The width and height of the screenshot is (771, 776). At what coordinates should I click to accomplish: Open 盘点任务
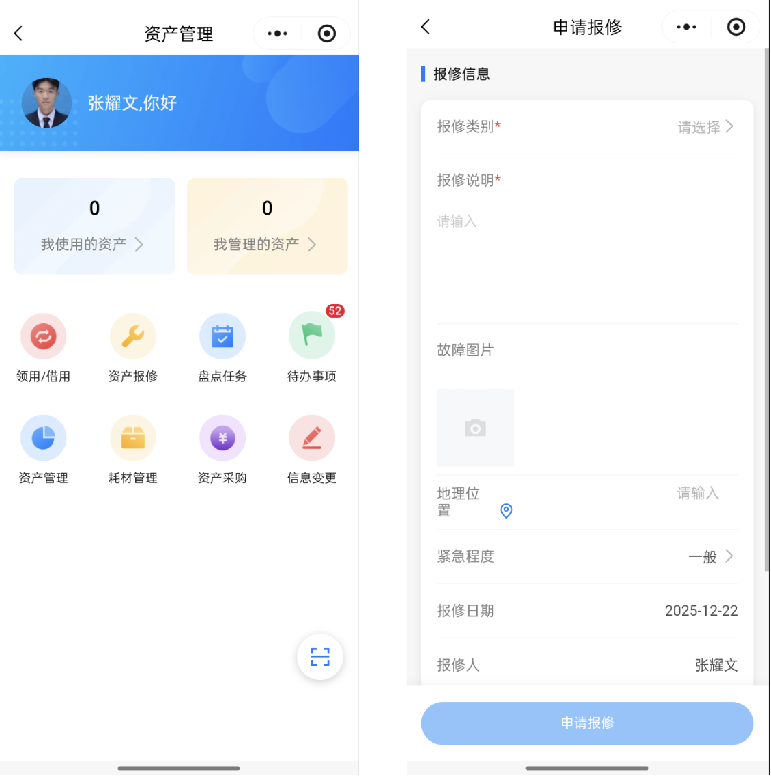click(x=222, y=337)
